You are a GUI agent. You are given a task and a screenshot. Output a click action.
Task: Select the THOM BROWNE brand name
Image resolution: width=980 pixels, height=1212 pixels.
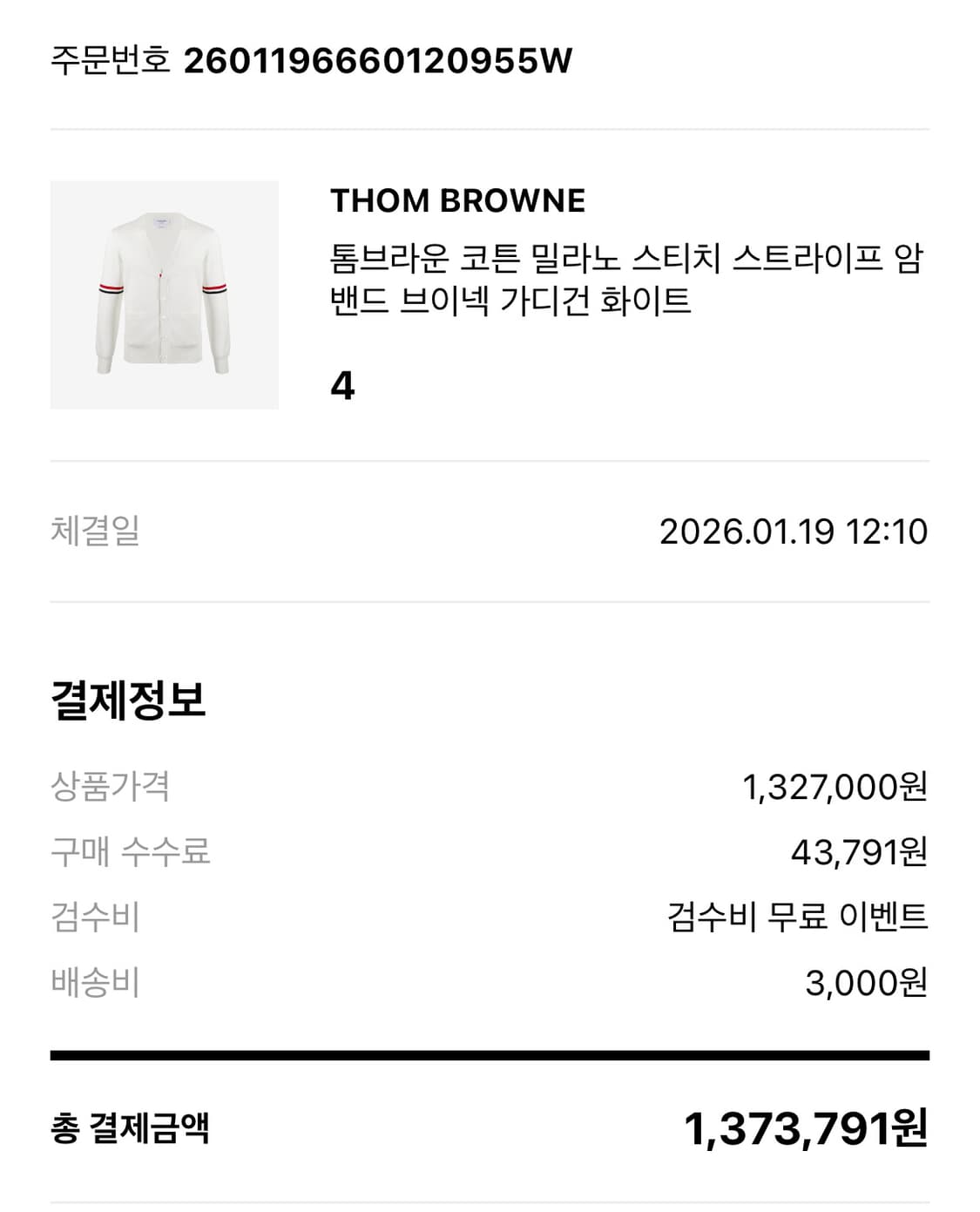(x=457, y=202)
